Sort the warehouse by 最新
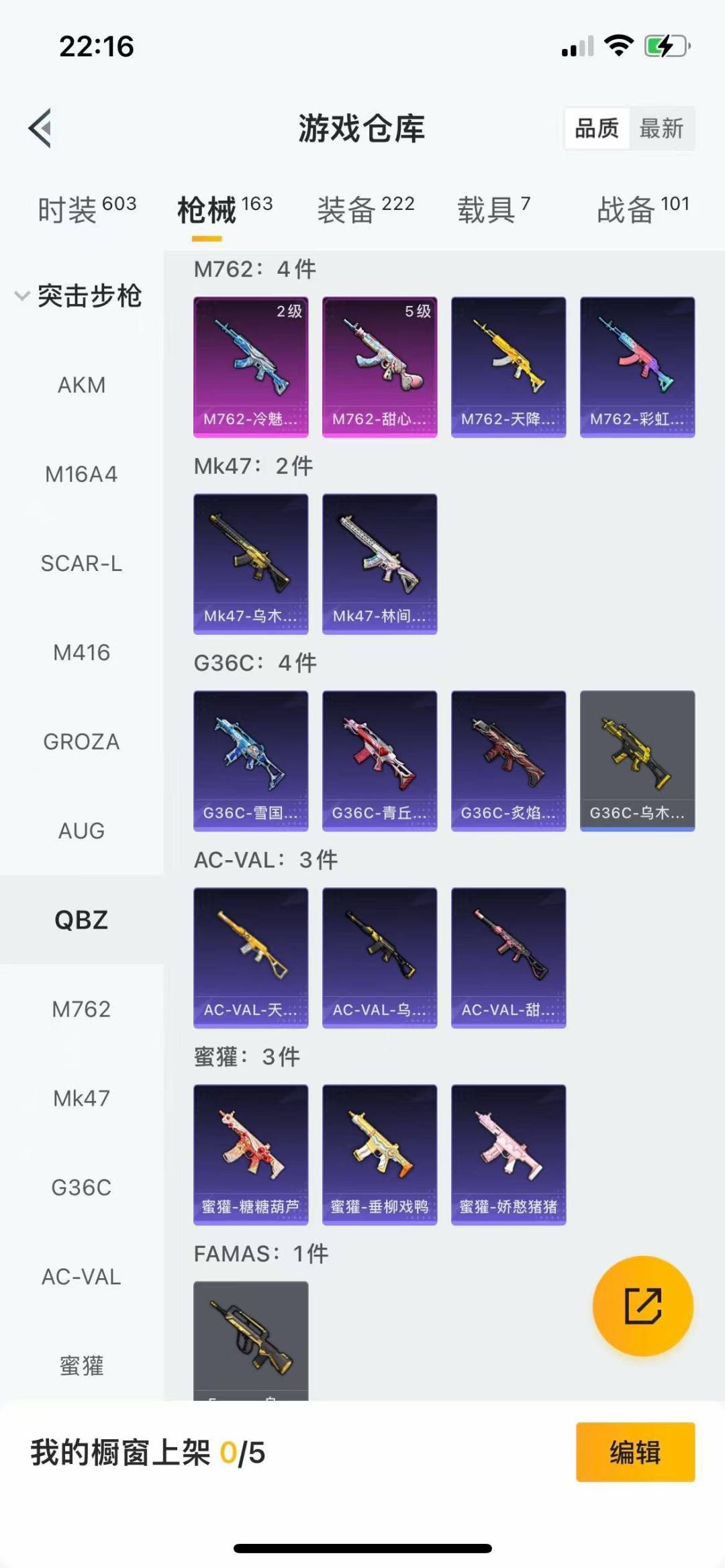 pos(661,128)
